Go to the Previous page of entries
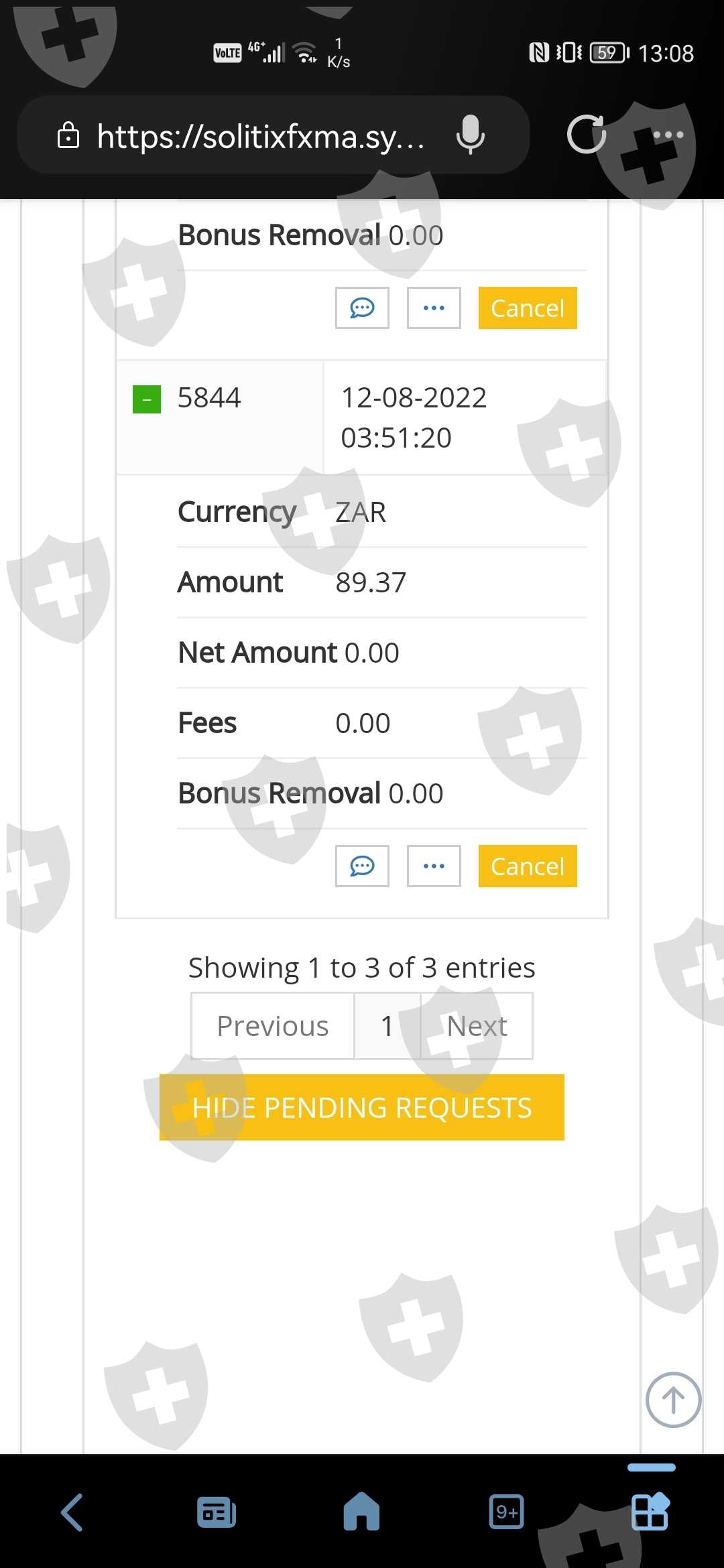Viewport: 724px width, 1568px height. [273, 1026]
